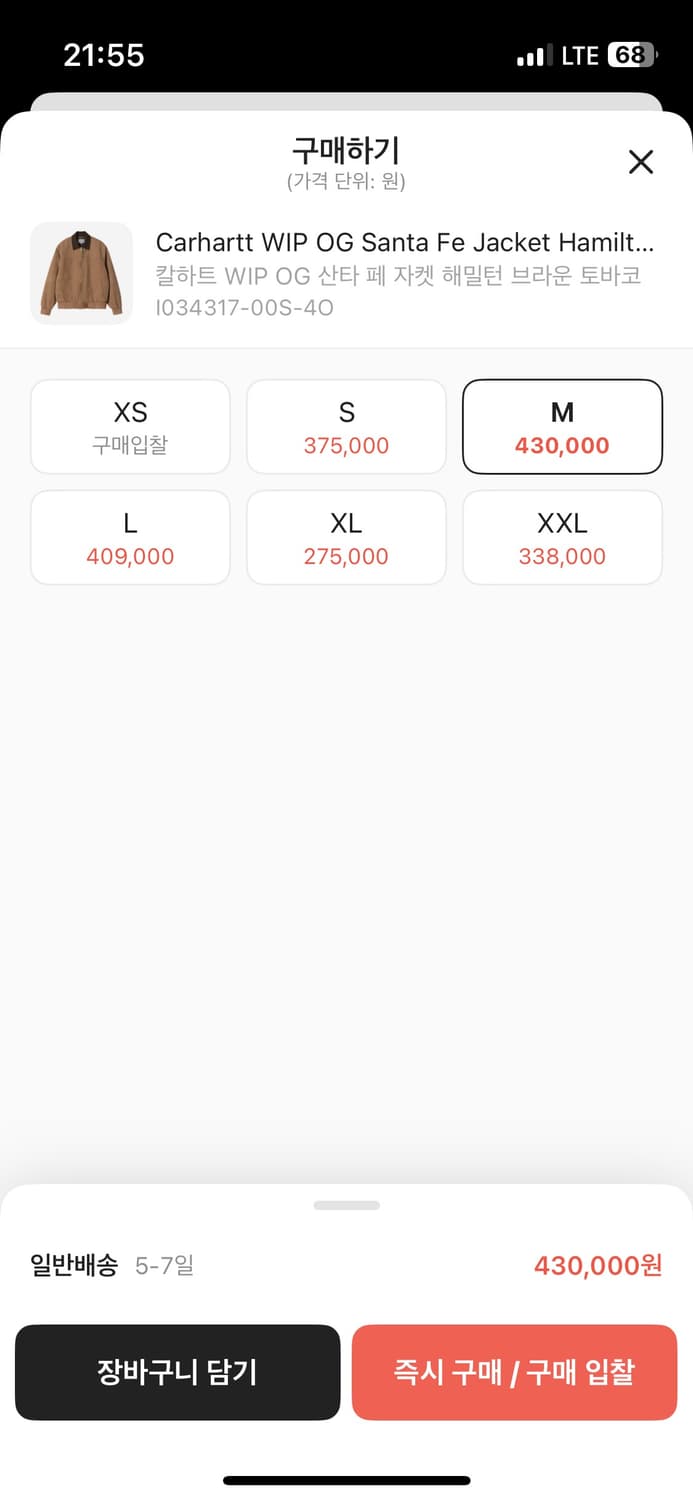
Task: Tap 즉시 구매 / 구매 입찰 button
Action: coord(514,1372)
